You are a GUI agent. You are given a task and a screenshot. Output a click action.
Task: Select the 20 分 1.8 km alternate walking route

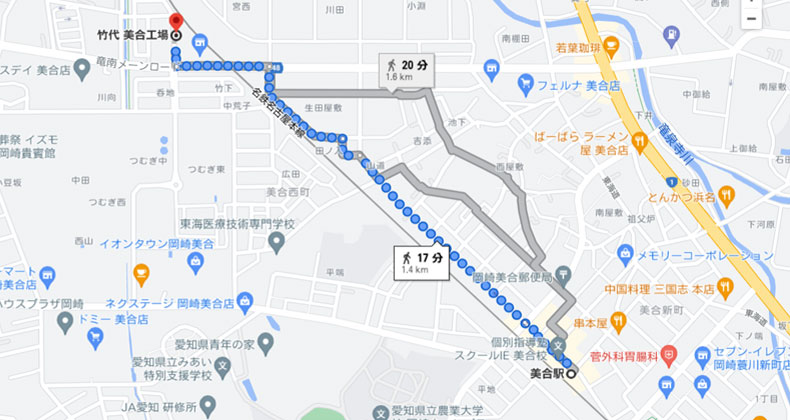coord(407,70)
